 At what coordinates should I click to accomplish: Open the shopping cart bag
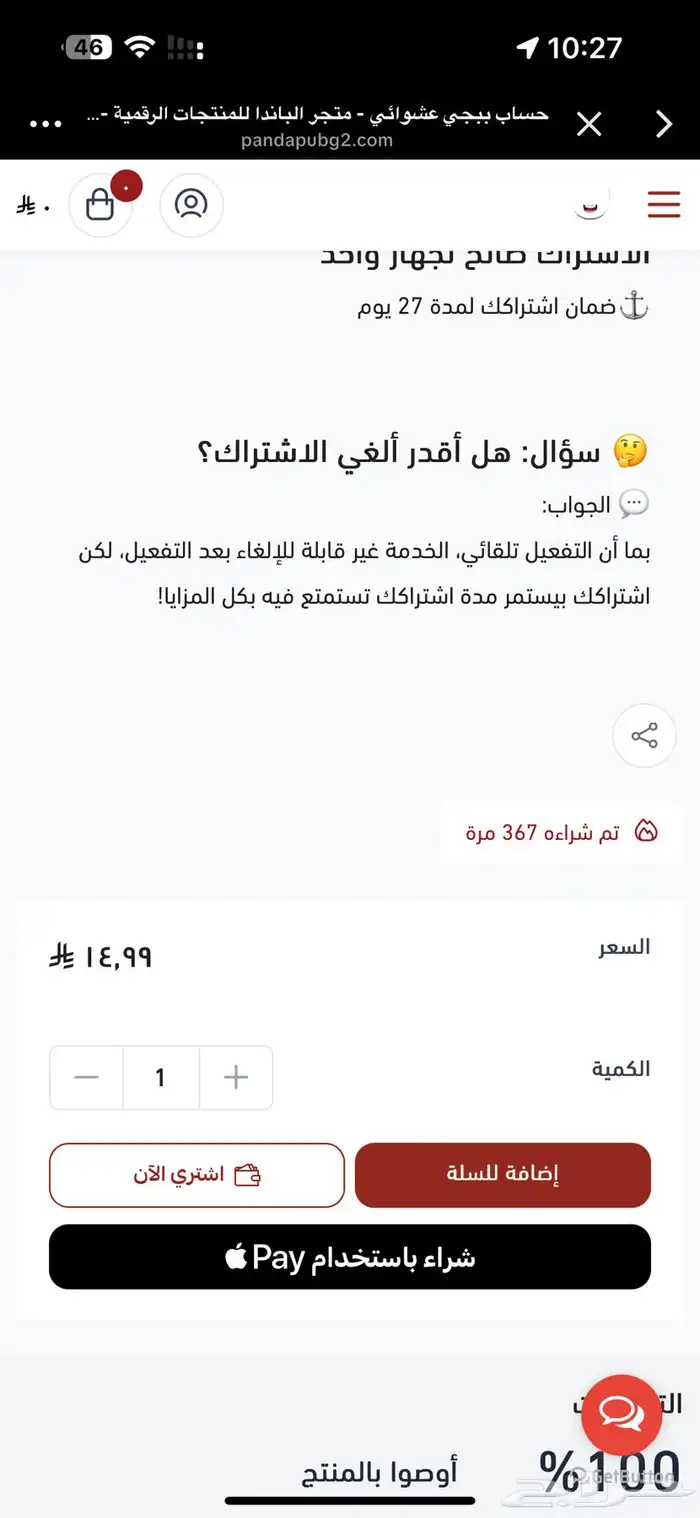[x=100, y=205]
